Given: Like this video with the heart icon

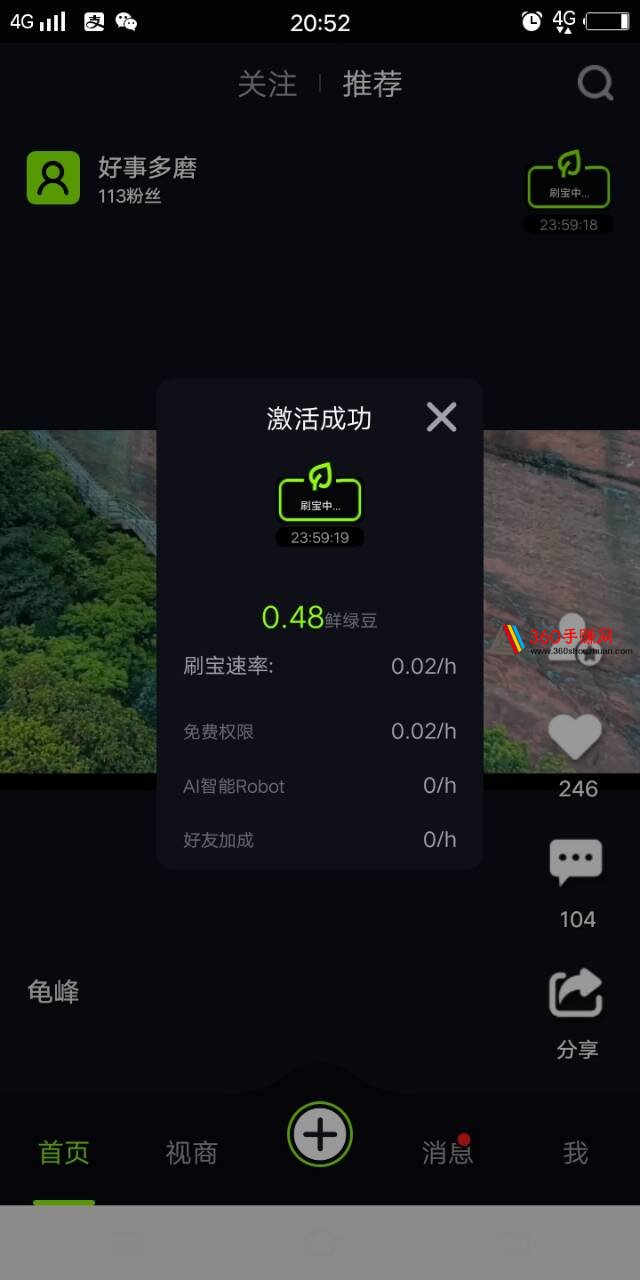Looking at the screenshot, I should [x=576, y=737].
